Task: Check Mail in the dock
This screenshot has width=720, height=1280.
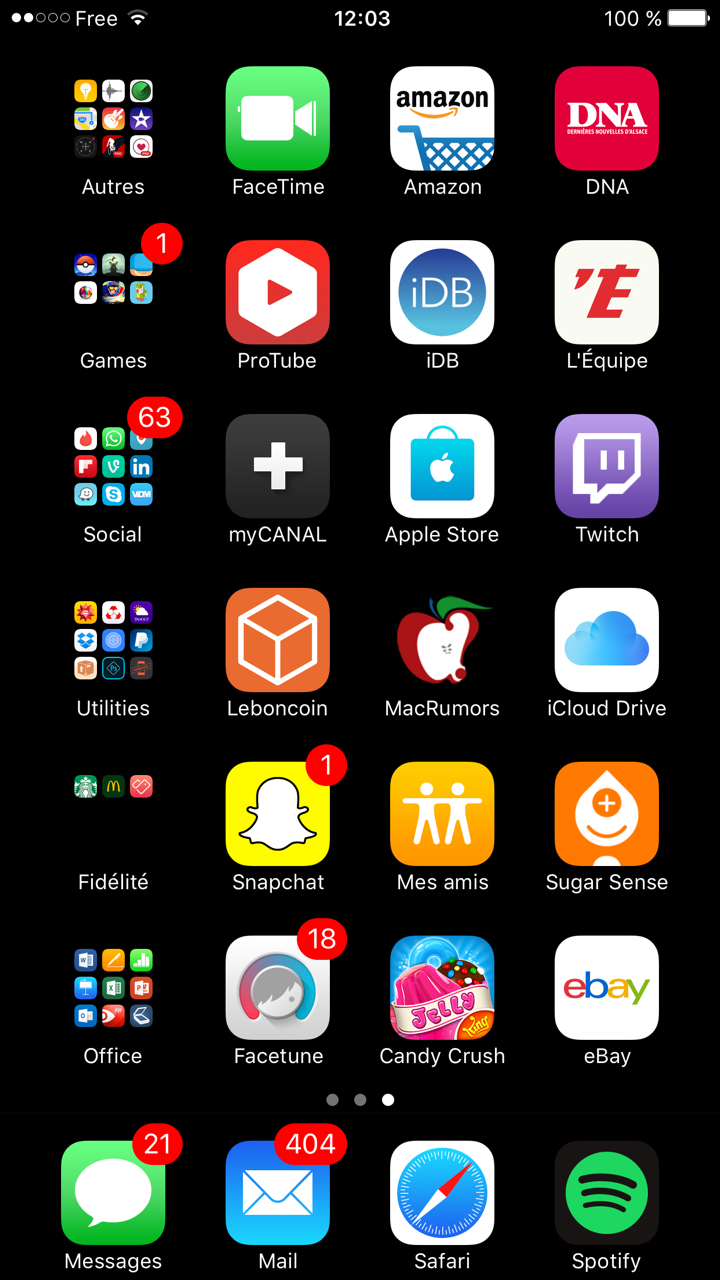Action: pyautogui.click(x=278, y=1193)
